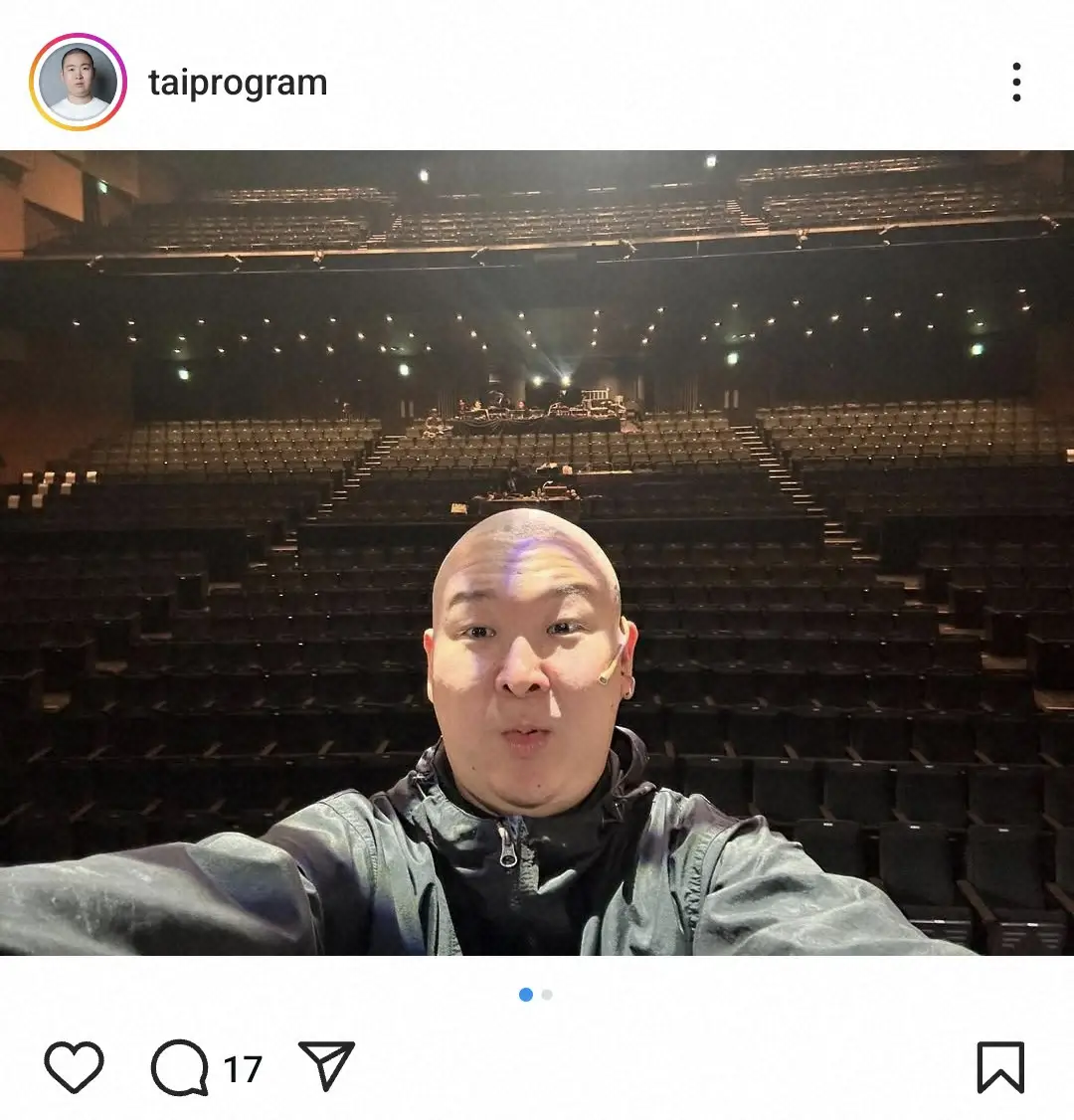Share this post via the paper plane

(x=327, y=1066)
